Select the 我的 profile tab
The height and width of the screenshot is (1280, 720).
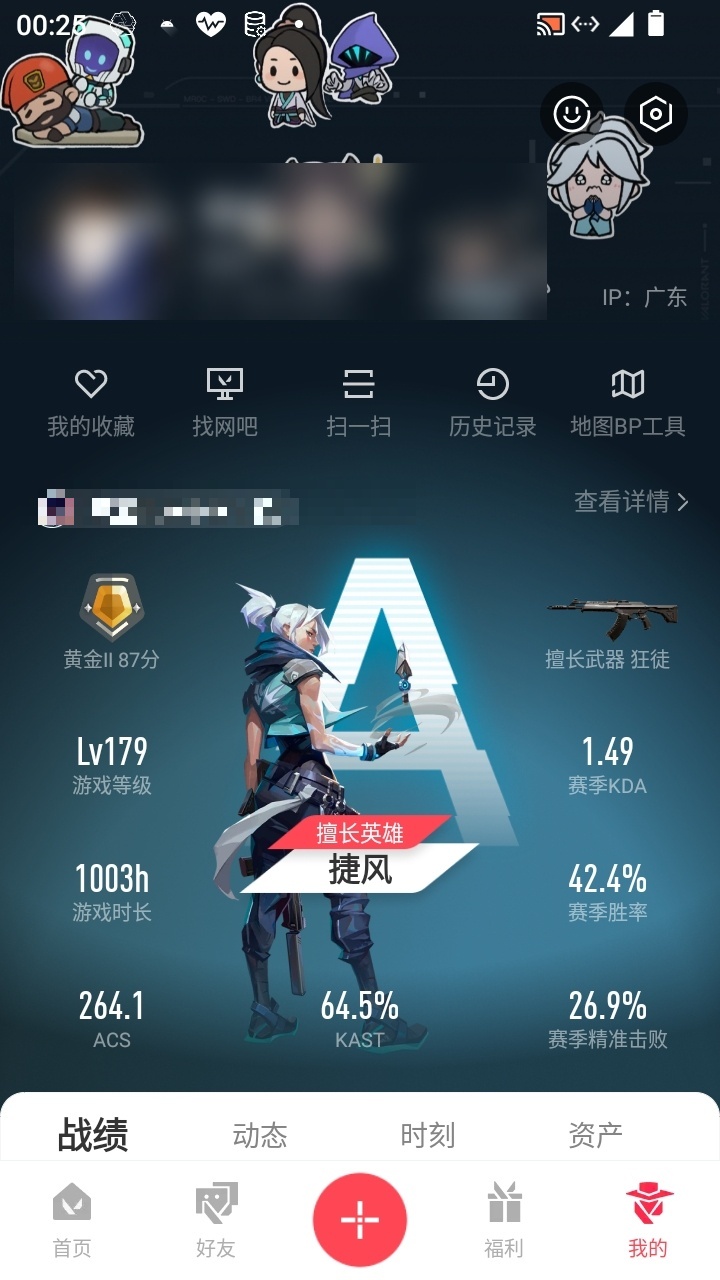[648, 1219]
